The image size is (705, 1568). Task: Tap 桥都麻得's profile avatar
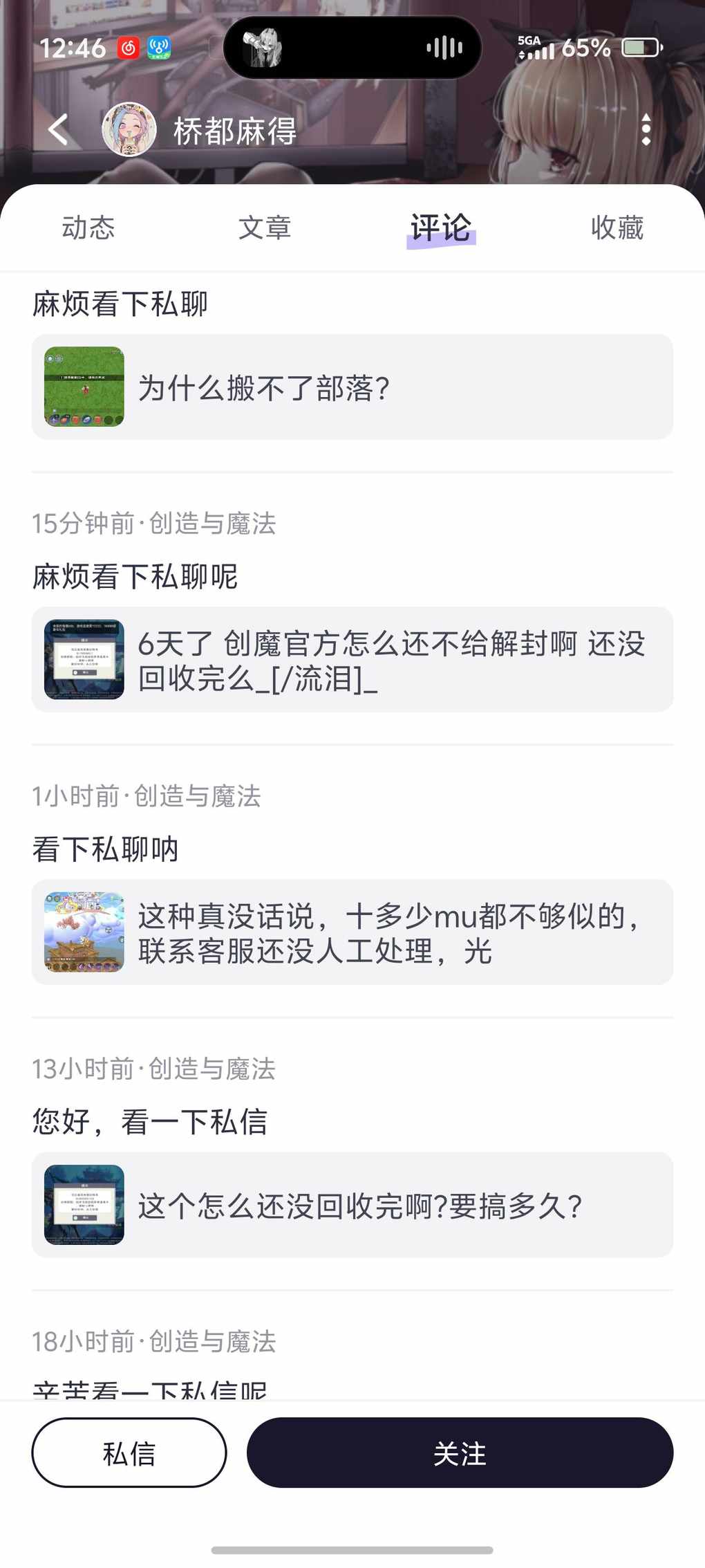point(129,129)
